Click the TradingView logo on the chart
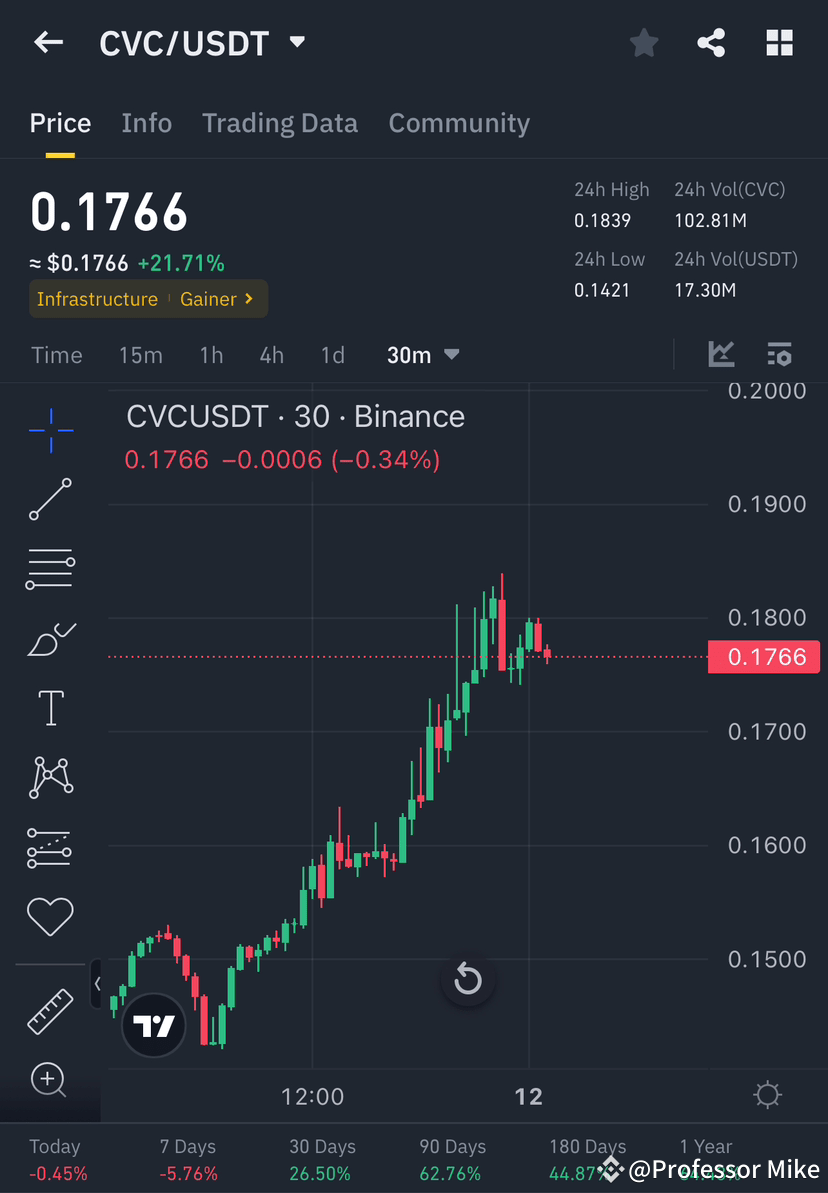Screen dimensions: 828x1193 [153, 1026]
